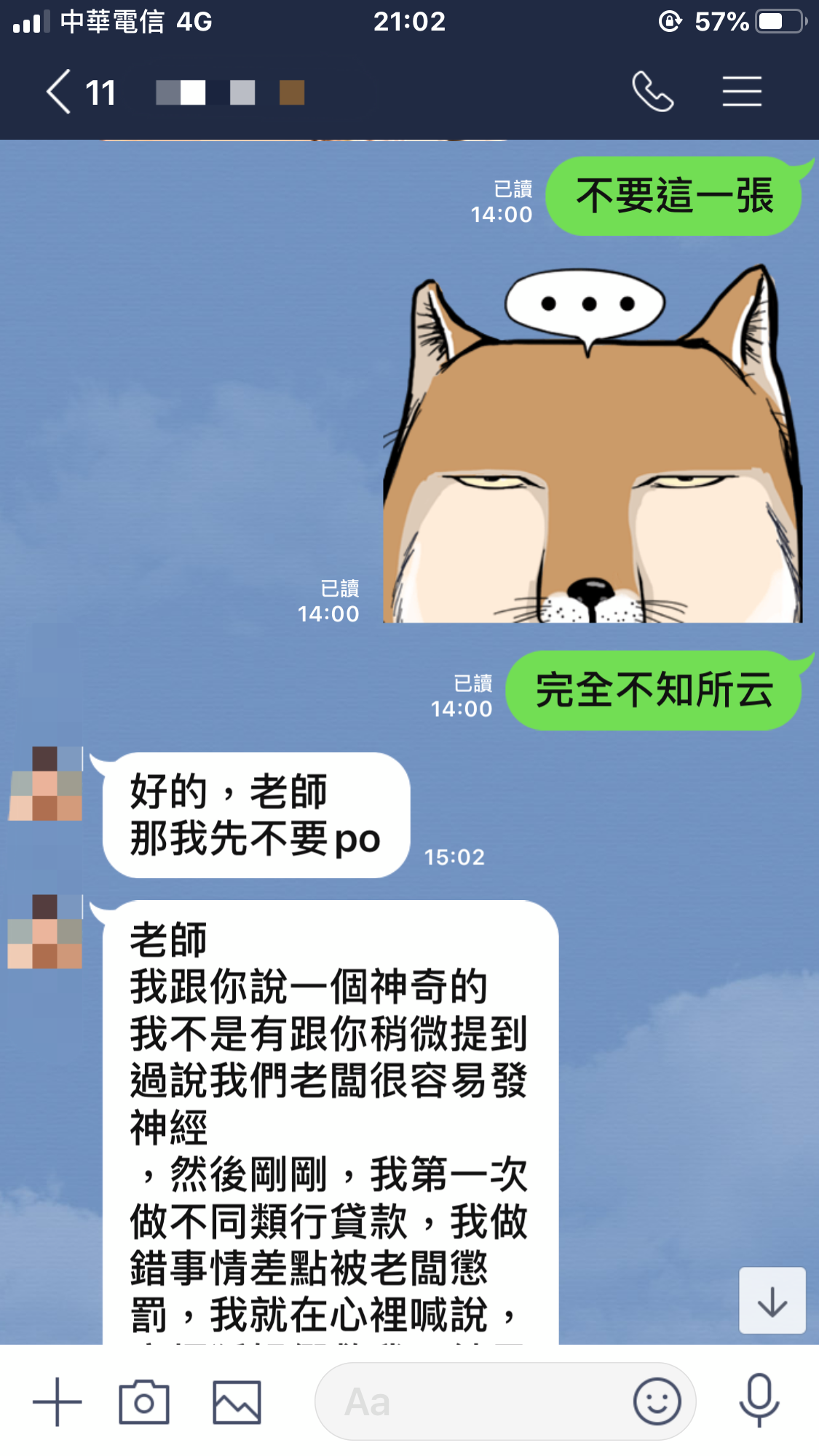Open the plus attachment menu

click(57, 1401)
